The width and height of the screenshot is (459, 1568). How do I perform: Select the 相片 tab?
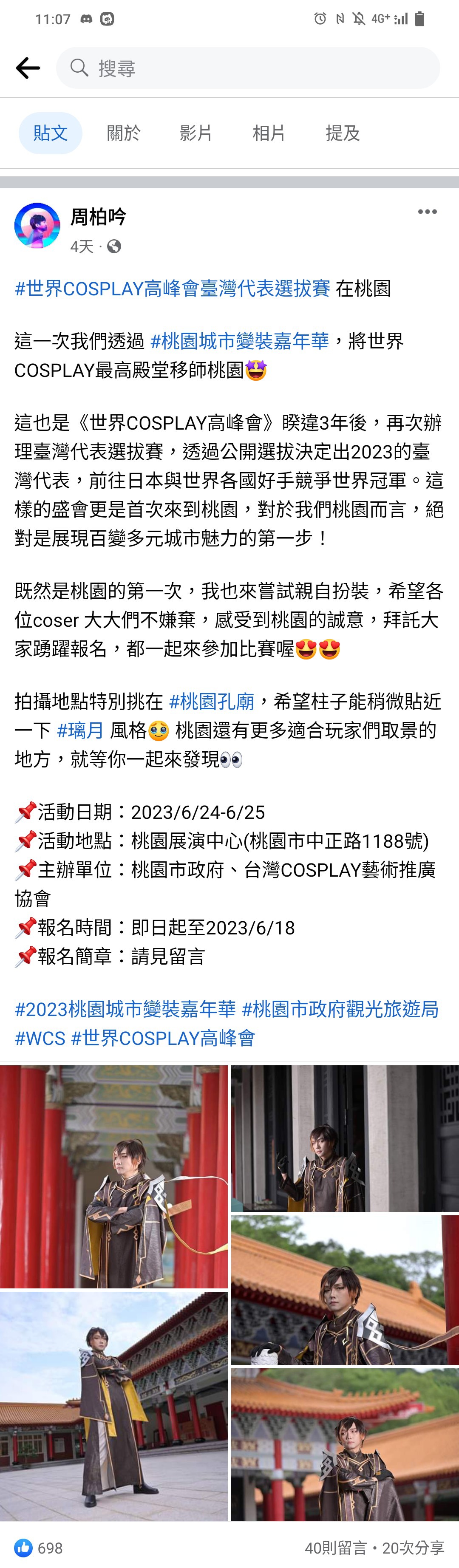pos(269,133)
